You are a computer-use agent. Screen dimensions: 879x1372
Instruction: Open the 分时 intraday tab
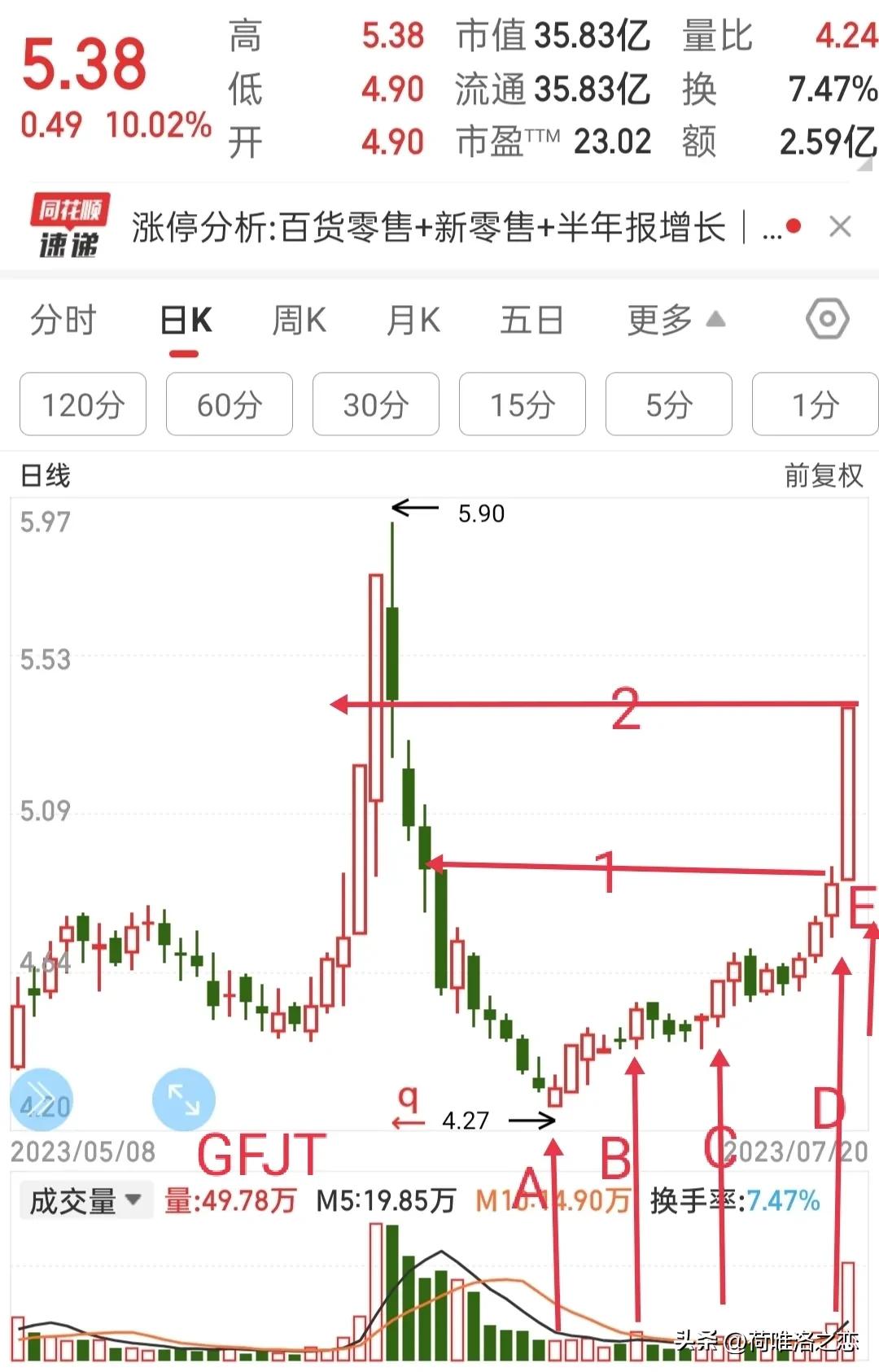(64, 320)
